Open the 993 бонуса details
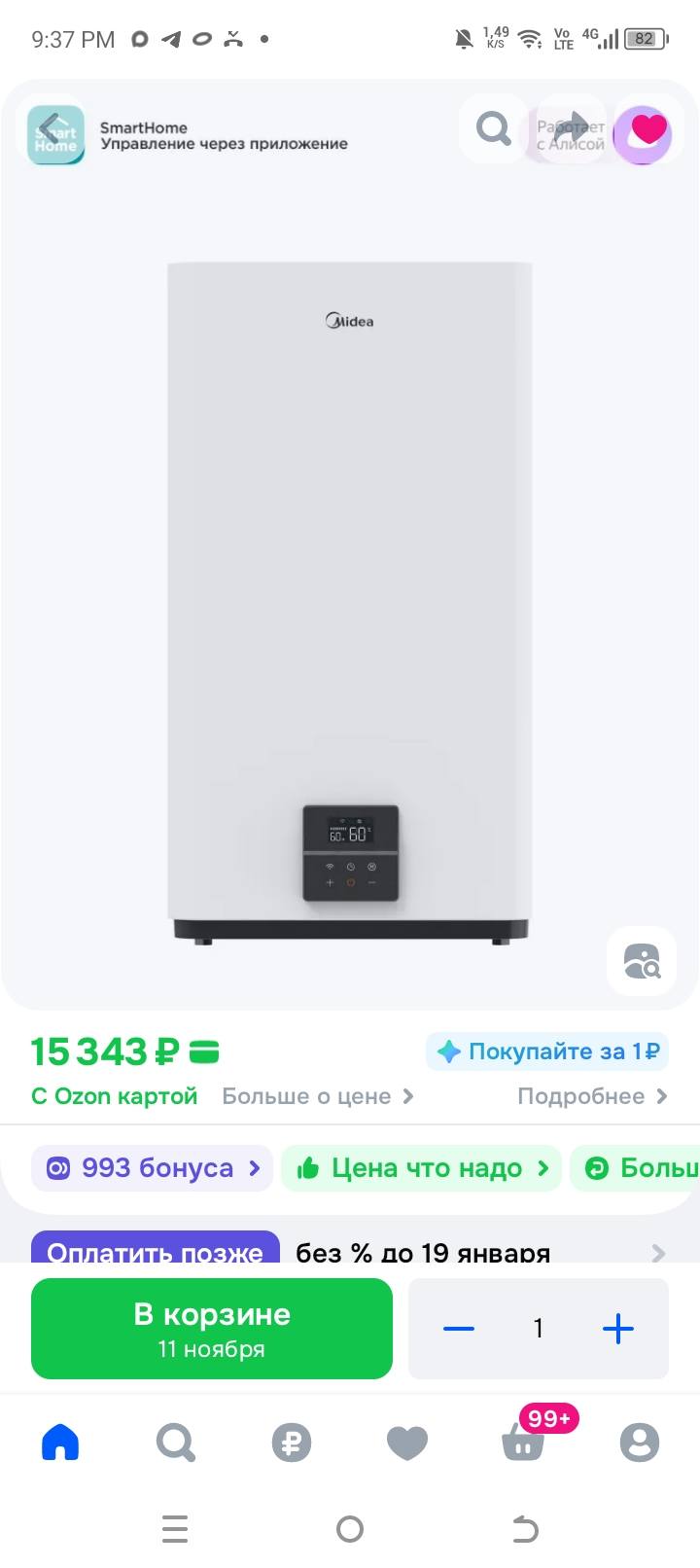Viewport: 700px width, 1568px height. click(x=151, y=1167)
